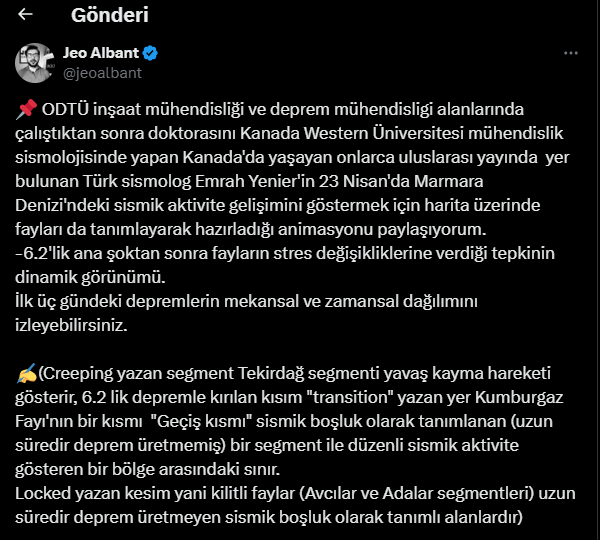Open the post's three-dot overflow menu
Viewport: 600px width, 540px height.
[x=570, y=53]
